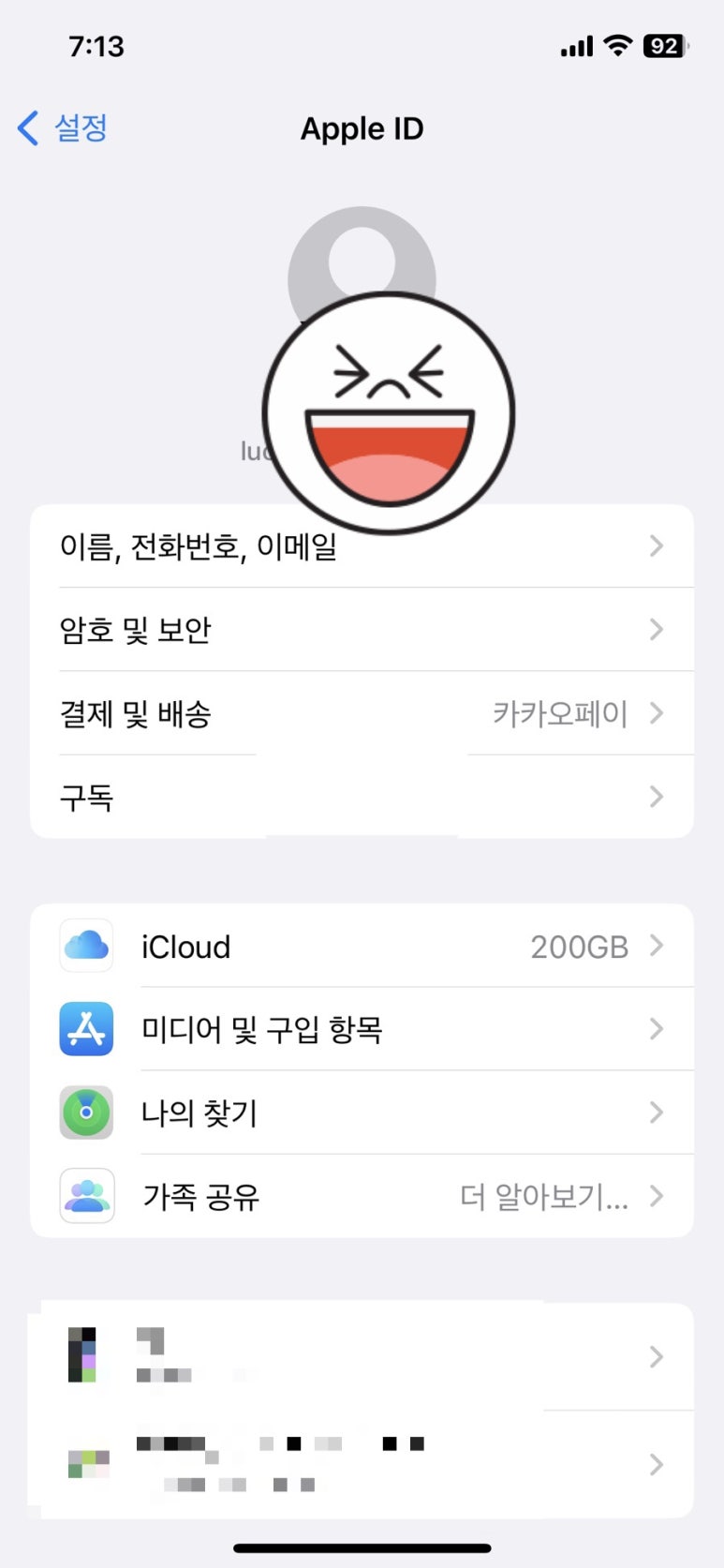Go back to 설정 (Settings)
This screenshot has height=1568, width=724.
[x=63, y=127]
